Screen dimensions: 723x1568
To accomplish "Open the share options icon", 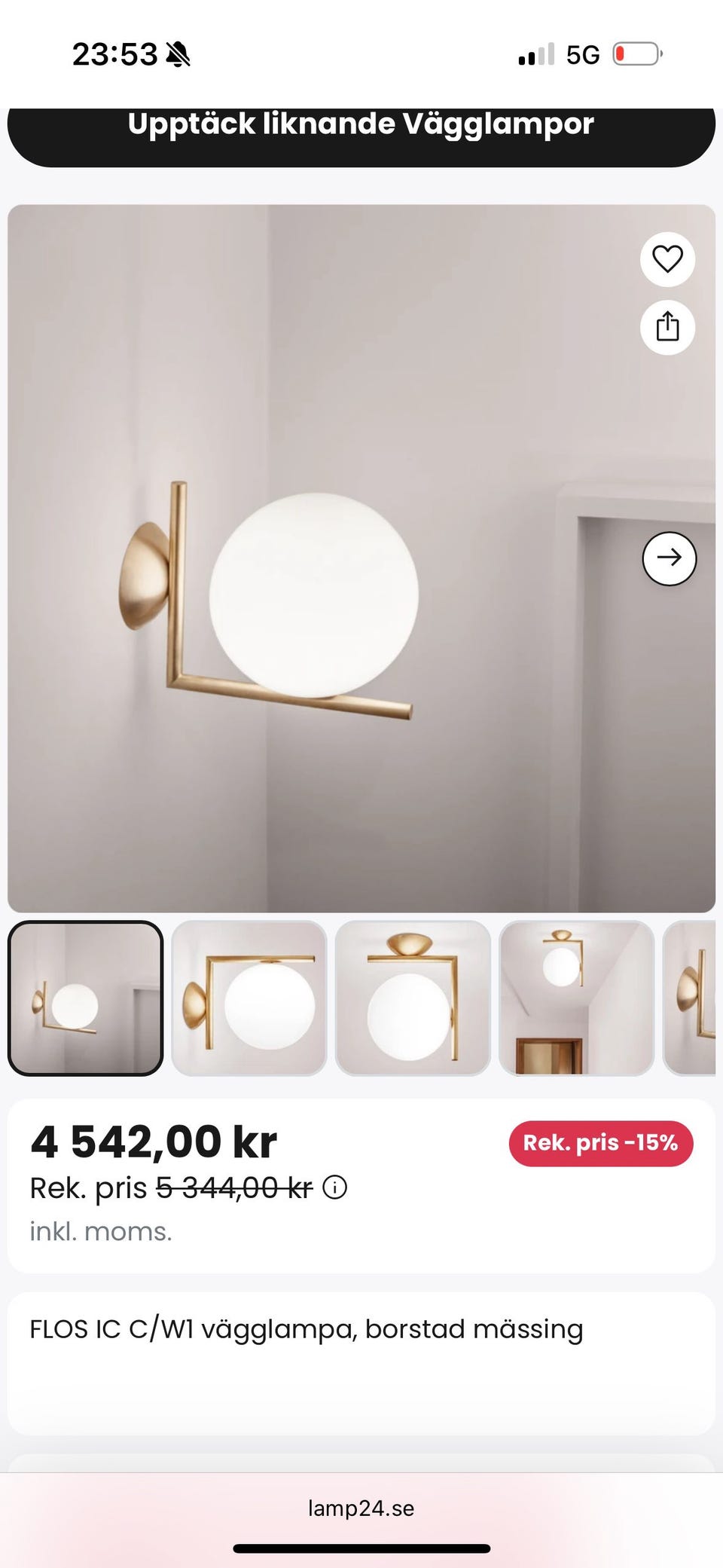I will pos(666,327).
